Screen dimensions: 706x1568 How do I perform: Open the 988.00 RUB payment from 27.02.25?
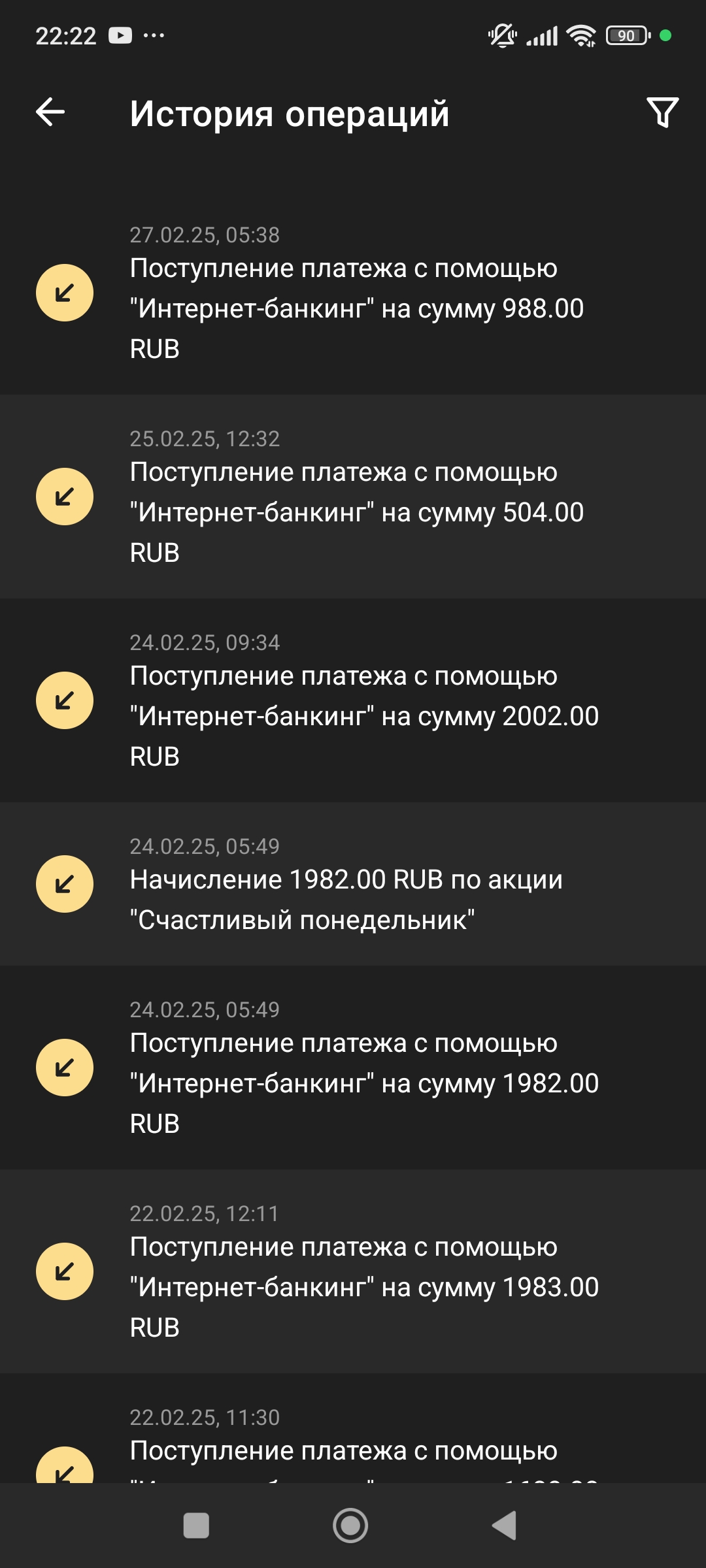click(x=353, y=293)
